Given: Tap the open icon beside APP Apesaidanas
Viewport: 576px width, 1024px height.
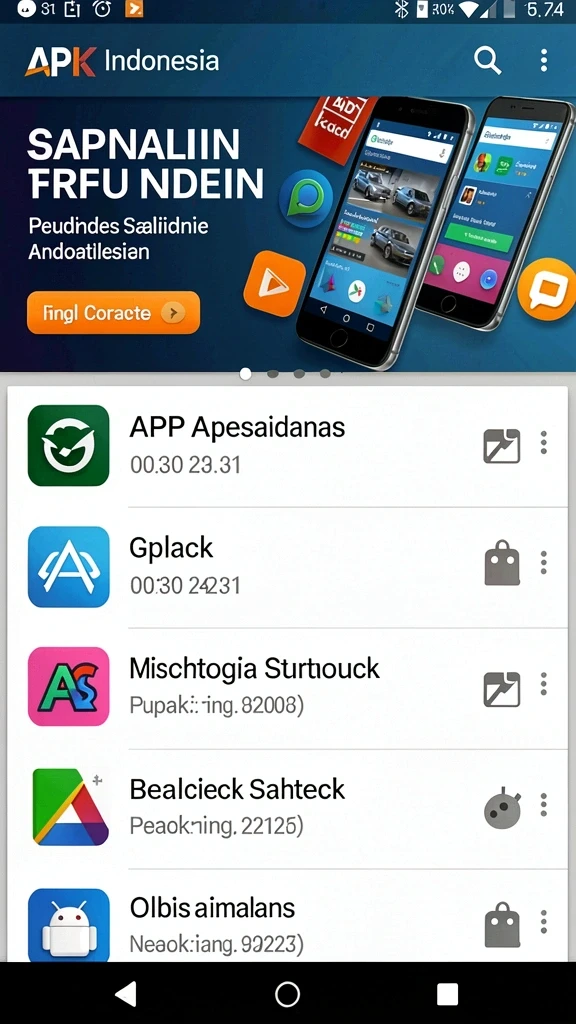Looking at the screenshot, I should pos(502,447).
